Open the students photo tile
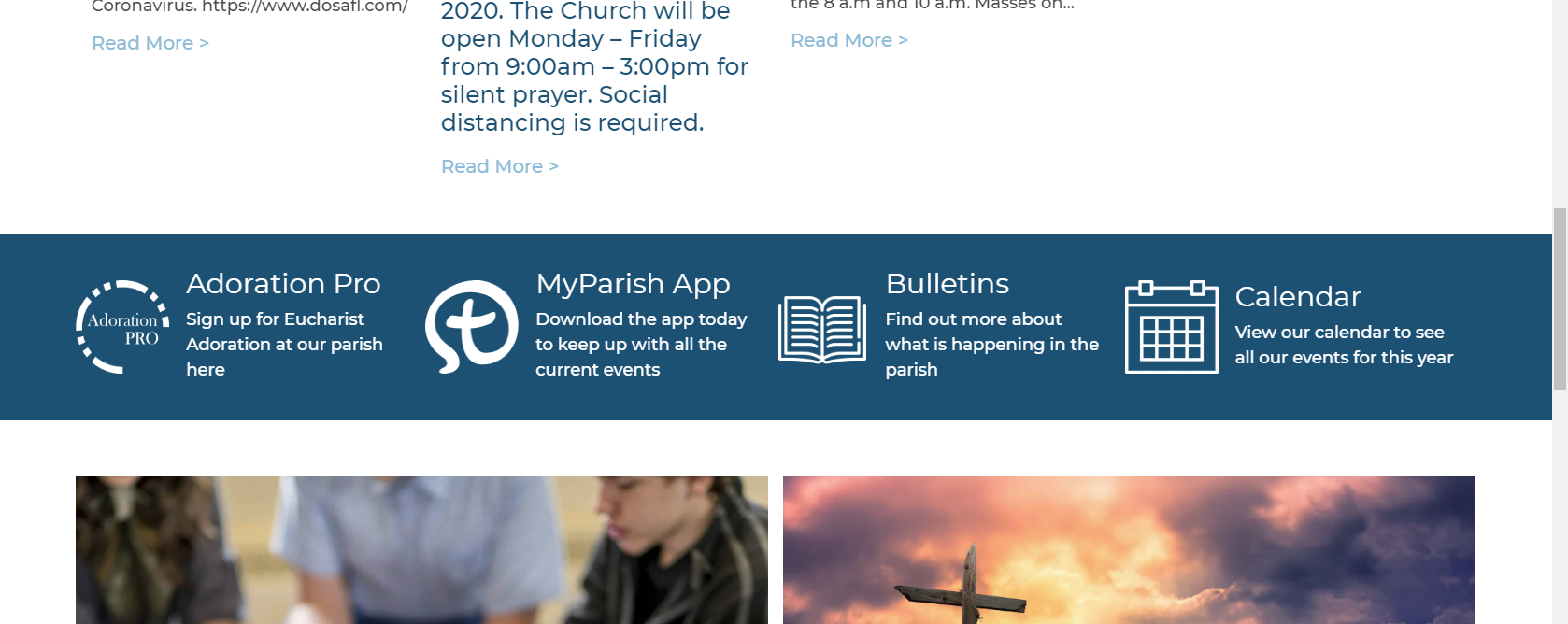 pyautogui.click(x=421, y=550)
